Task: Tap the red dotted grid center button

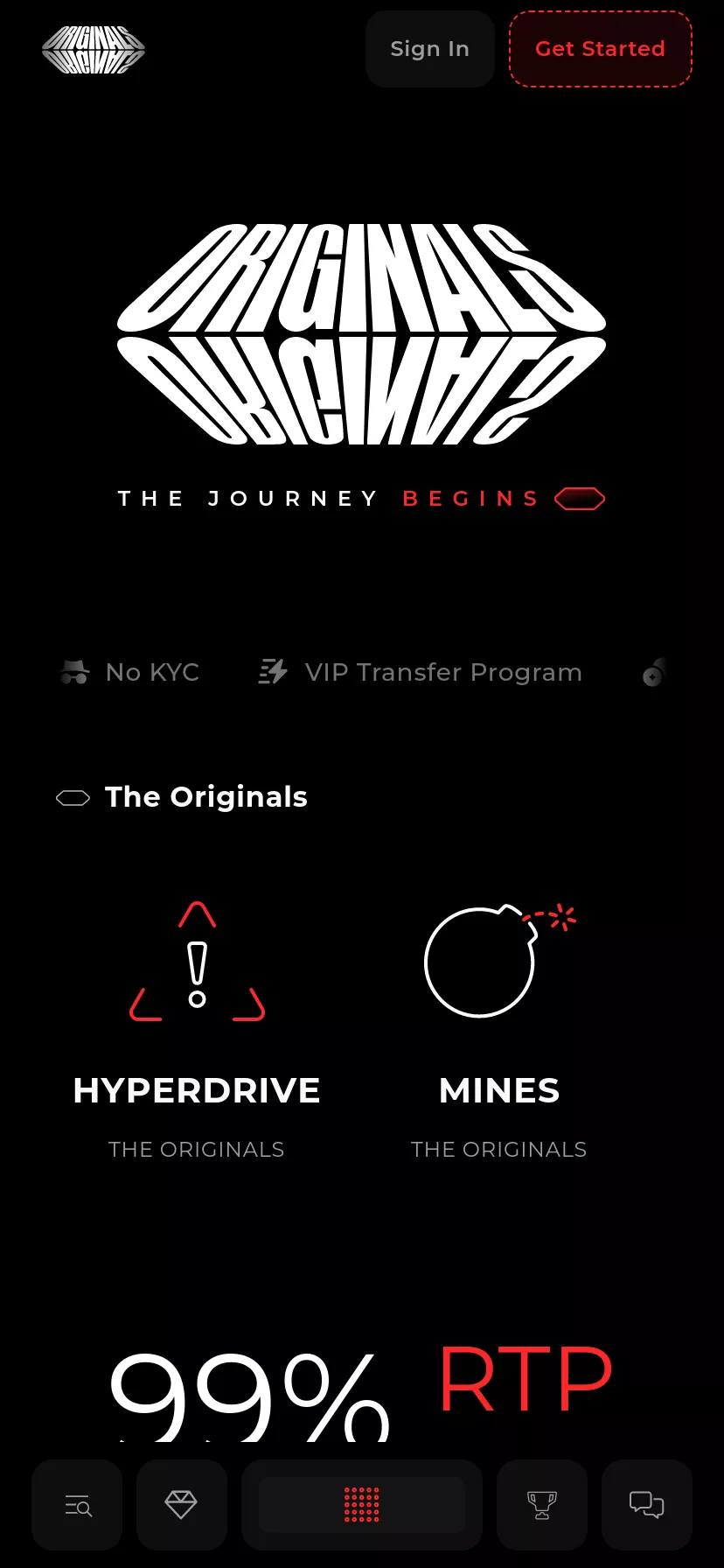Action: 362,1505
